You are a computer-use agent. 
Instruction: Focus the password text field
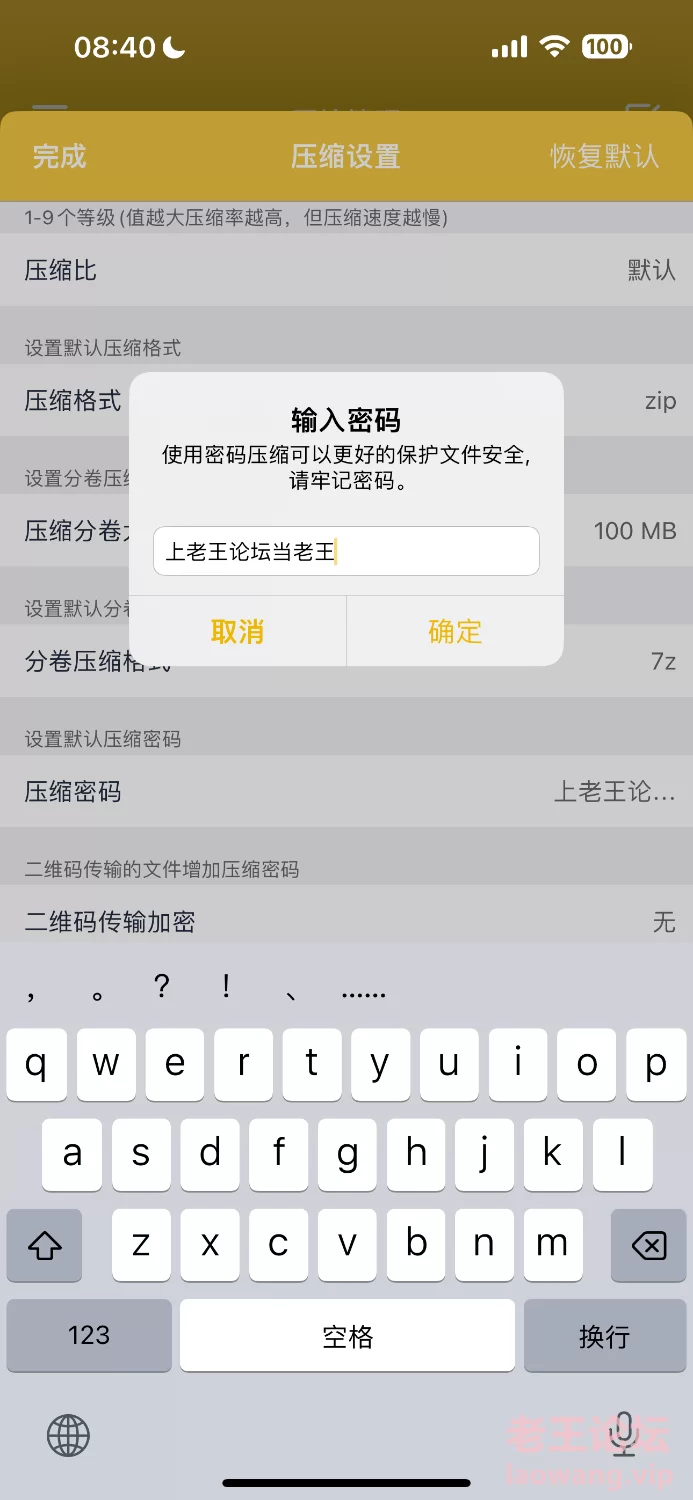(346, 551)
